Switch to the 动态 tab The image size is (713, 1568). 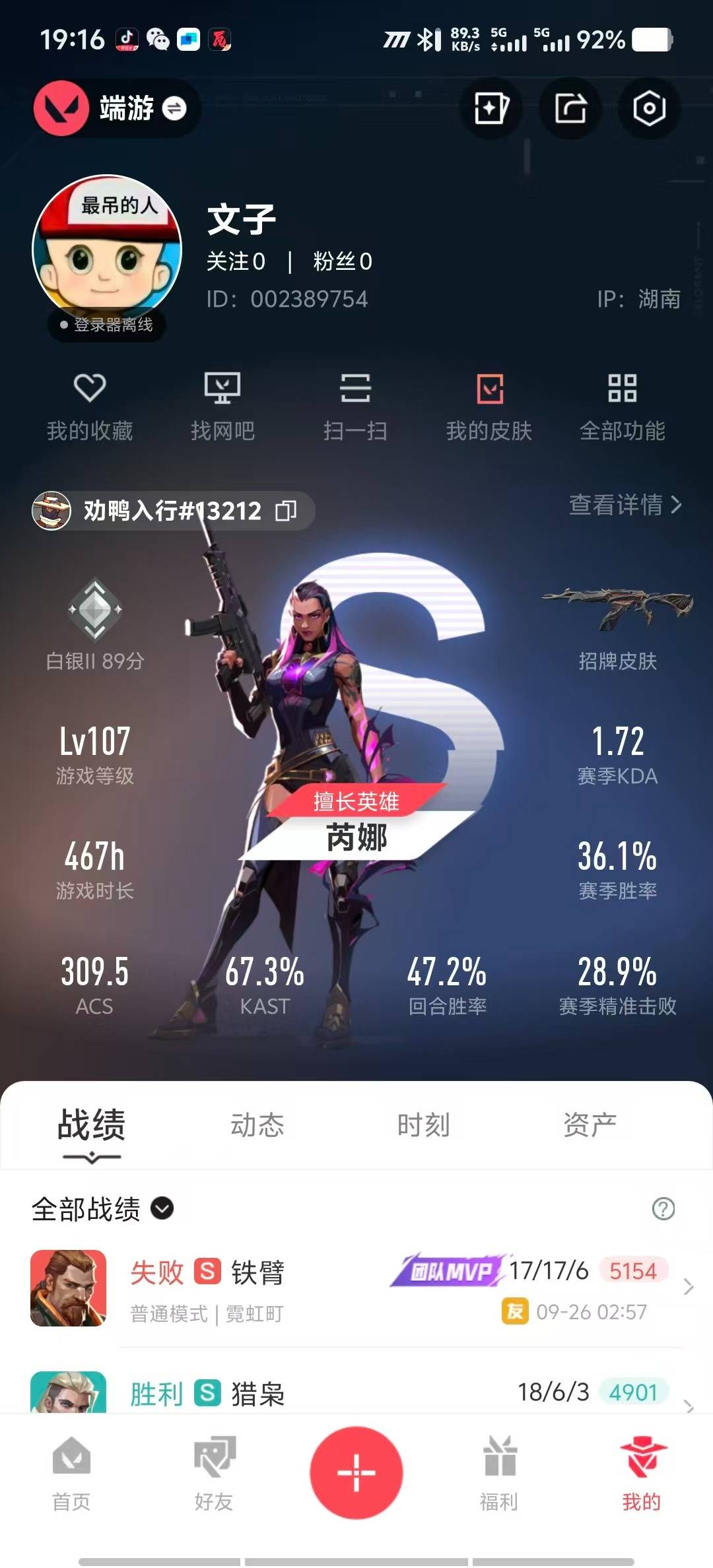point(257,1125)
